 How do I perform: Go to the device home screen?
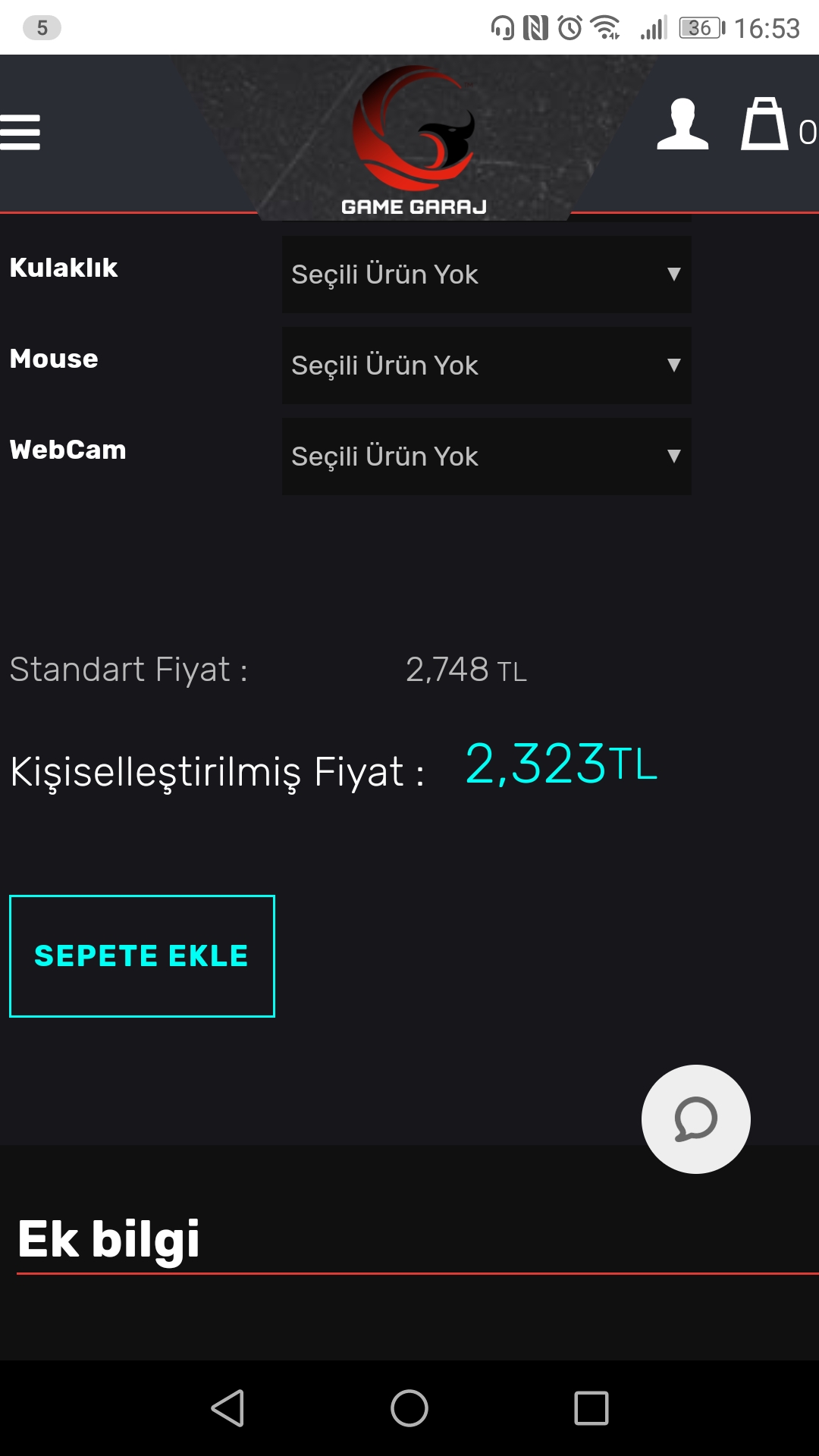pyautogui.click(x=409, y=1408)
